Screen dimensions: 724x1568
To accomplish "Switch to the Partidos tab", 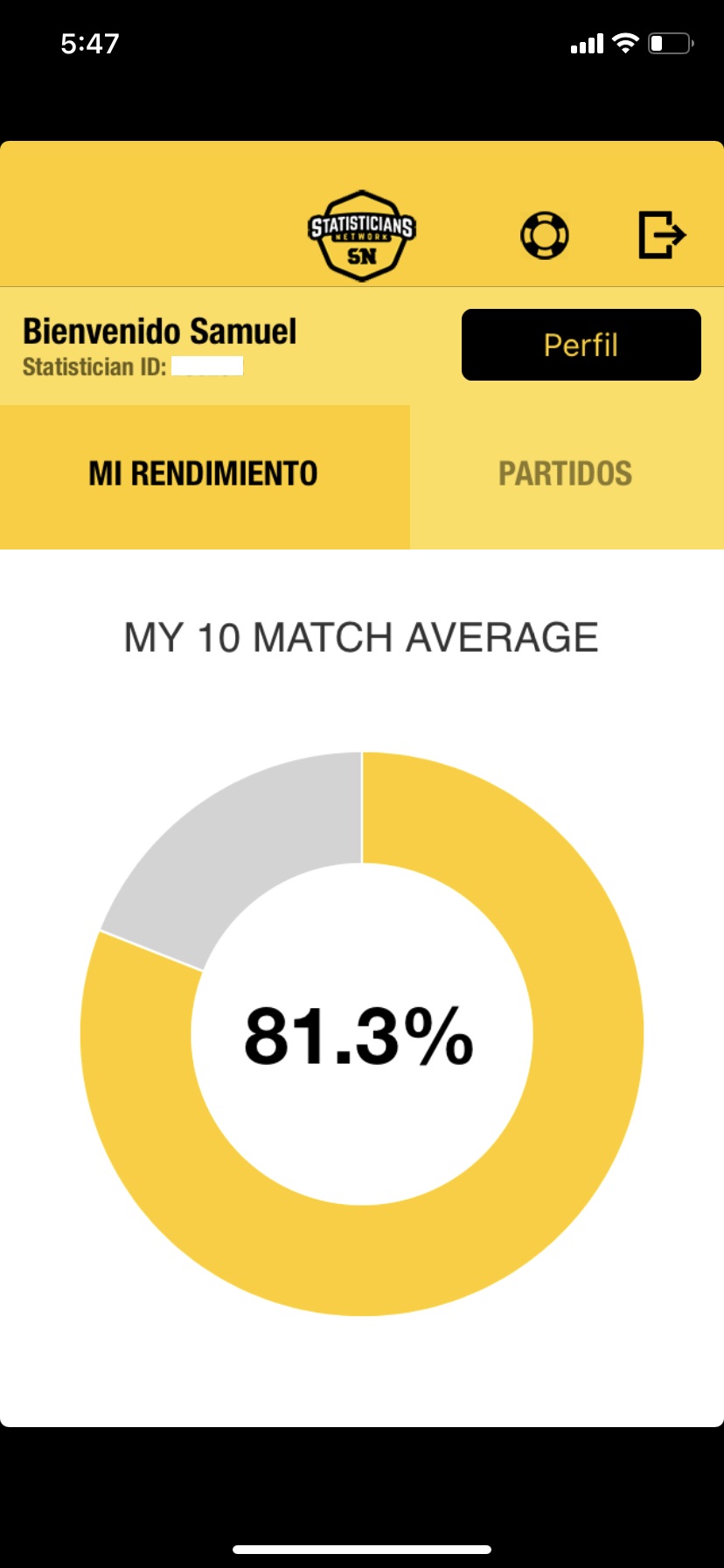I will tap(567, 477).
